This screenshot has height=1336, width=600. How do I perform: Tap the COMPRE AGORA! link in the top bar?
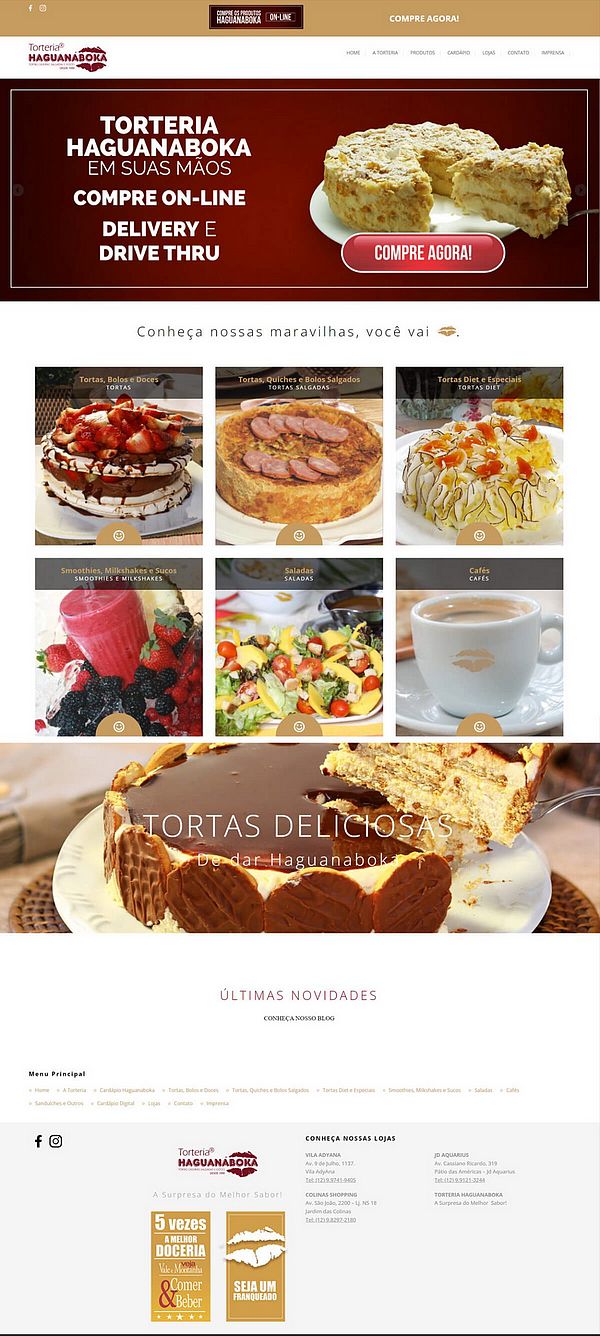(x=424, y=18)
